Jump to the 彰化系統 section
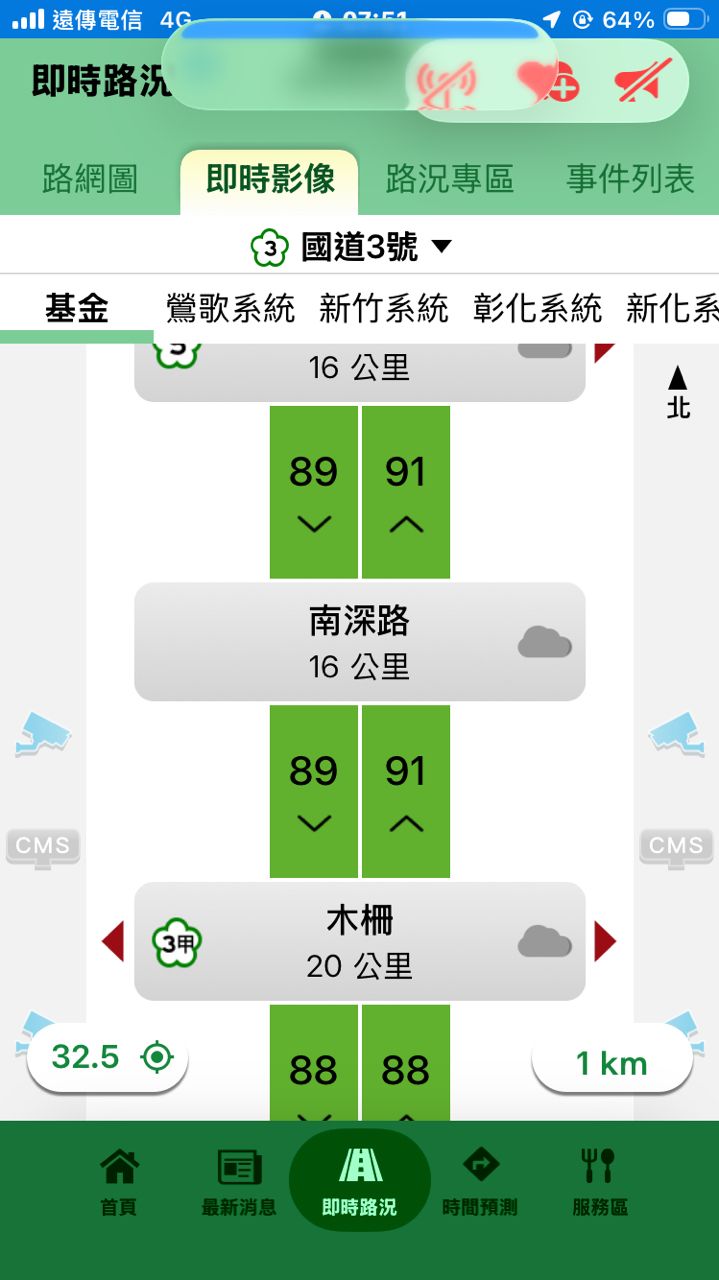The width and height of the screenshot is (719, 1280). pos(537,309)
